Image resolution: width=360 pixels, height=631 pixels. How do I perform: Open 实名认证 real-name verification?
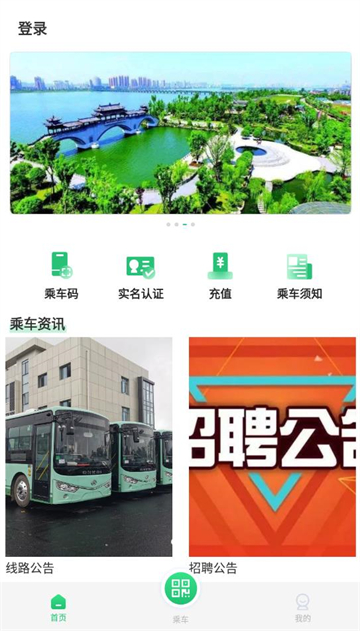(141, 276)
